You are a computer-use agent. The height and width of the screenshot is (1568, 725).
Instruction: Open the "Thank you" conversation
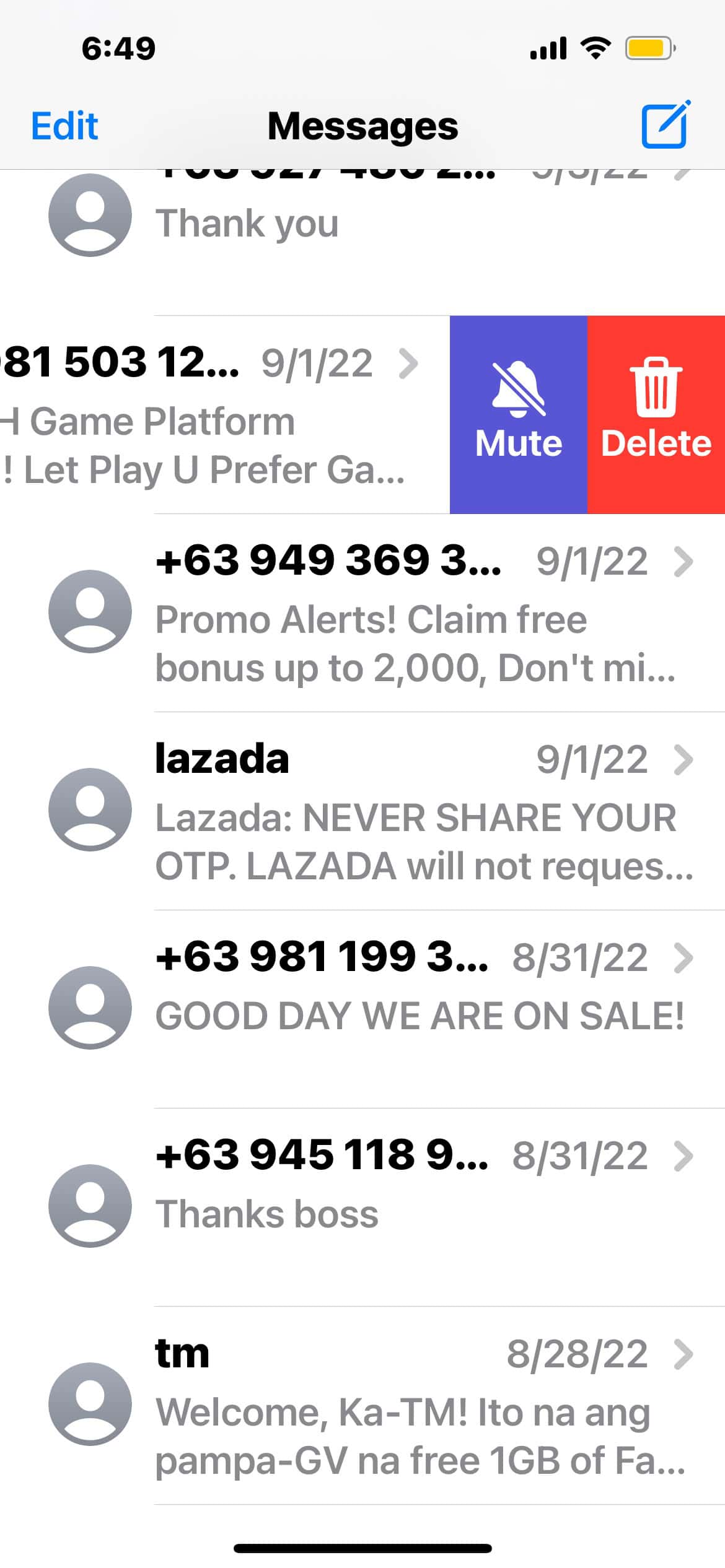coord(372,229)
